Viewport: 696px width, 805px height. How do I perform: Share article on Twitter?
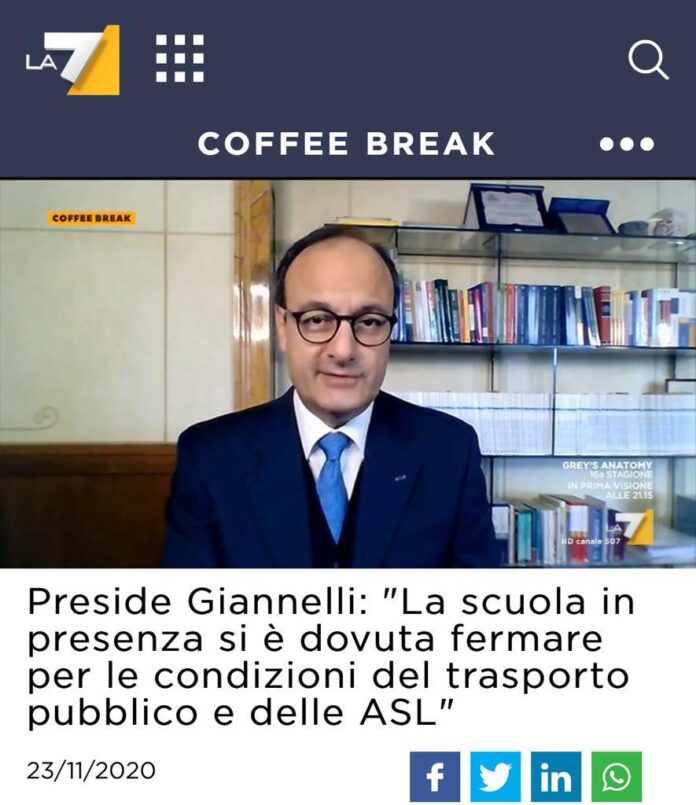tap(495, 777)
